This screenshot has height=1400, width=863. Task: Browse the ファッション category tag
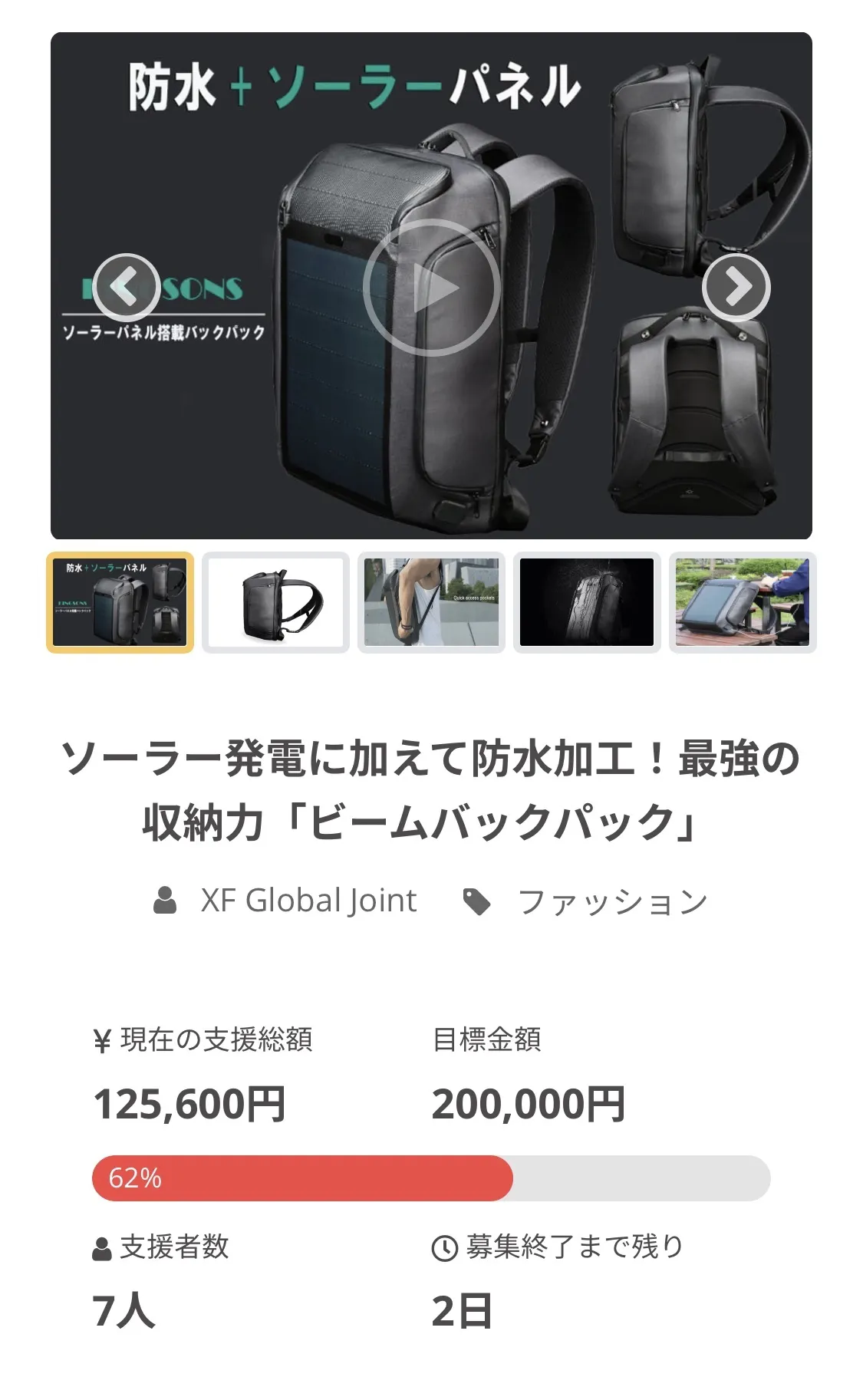(x=611, y=902)
